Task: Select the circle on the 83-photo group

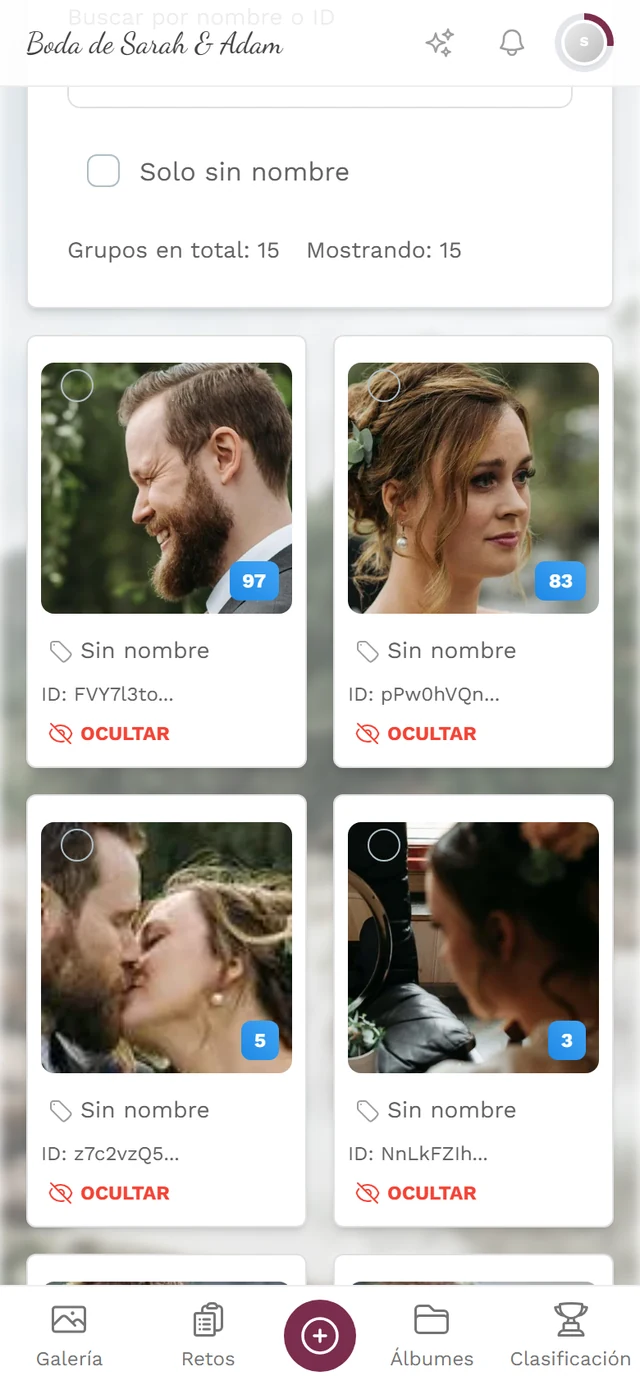Action: 384,386
